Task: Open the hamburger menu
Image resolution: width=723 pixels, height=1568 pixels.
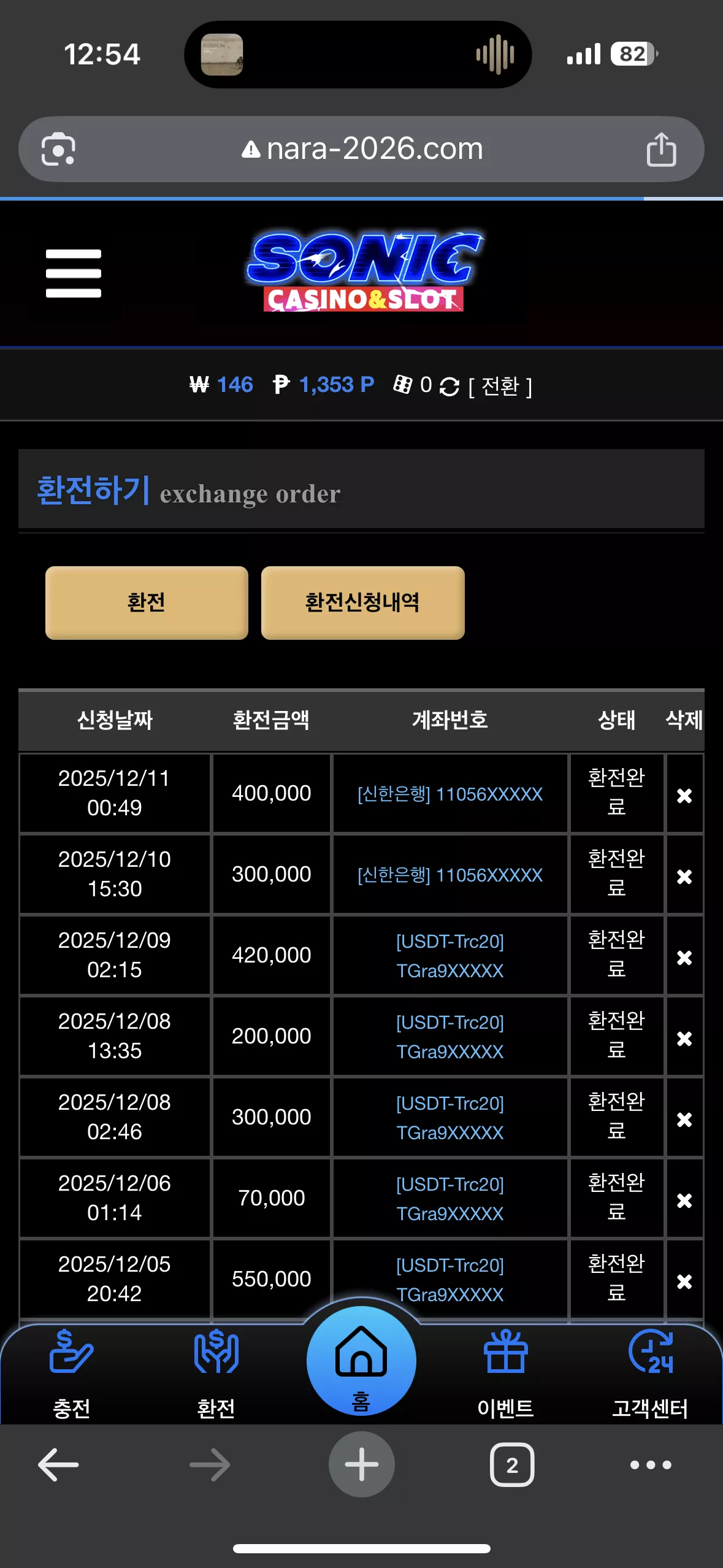Action: (x=74, y=273)
